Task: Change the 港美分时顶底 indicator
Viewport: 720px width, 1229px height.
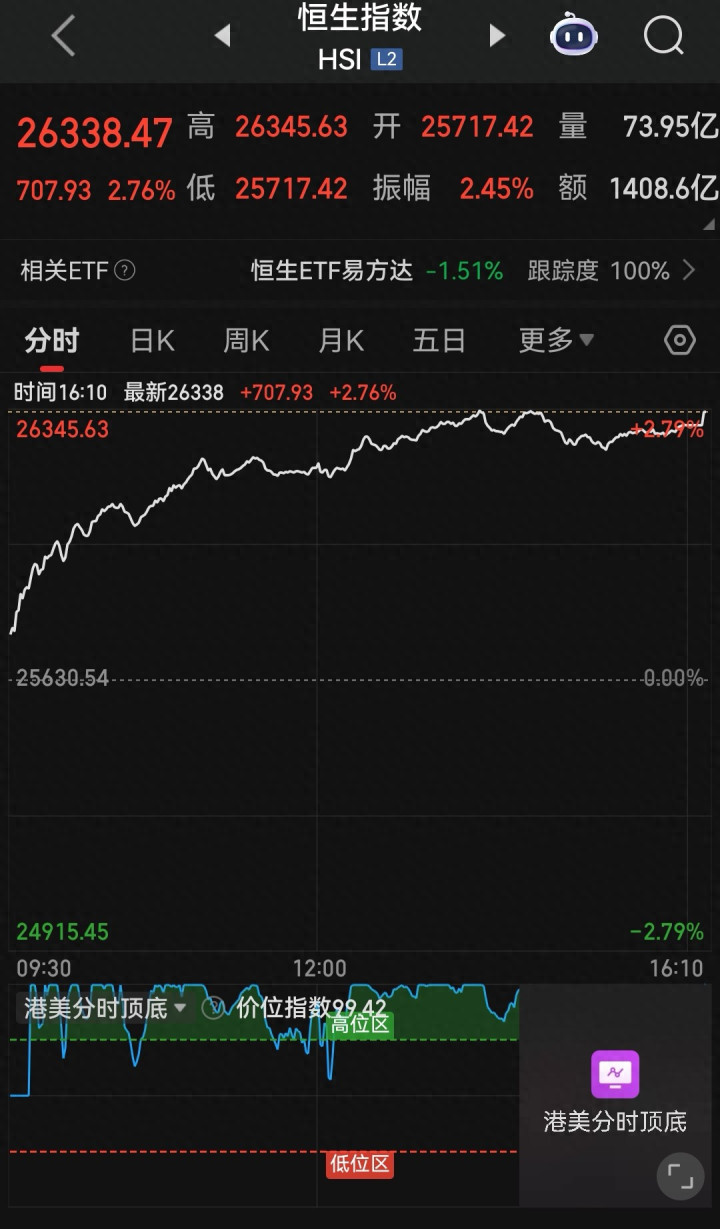Action: (x=105, y=1008)
